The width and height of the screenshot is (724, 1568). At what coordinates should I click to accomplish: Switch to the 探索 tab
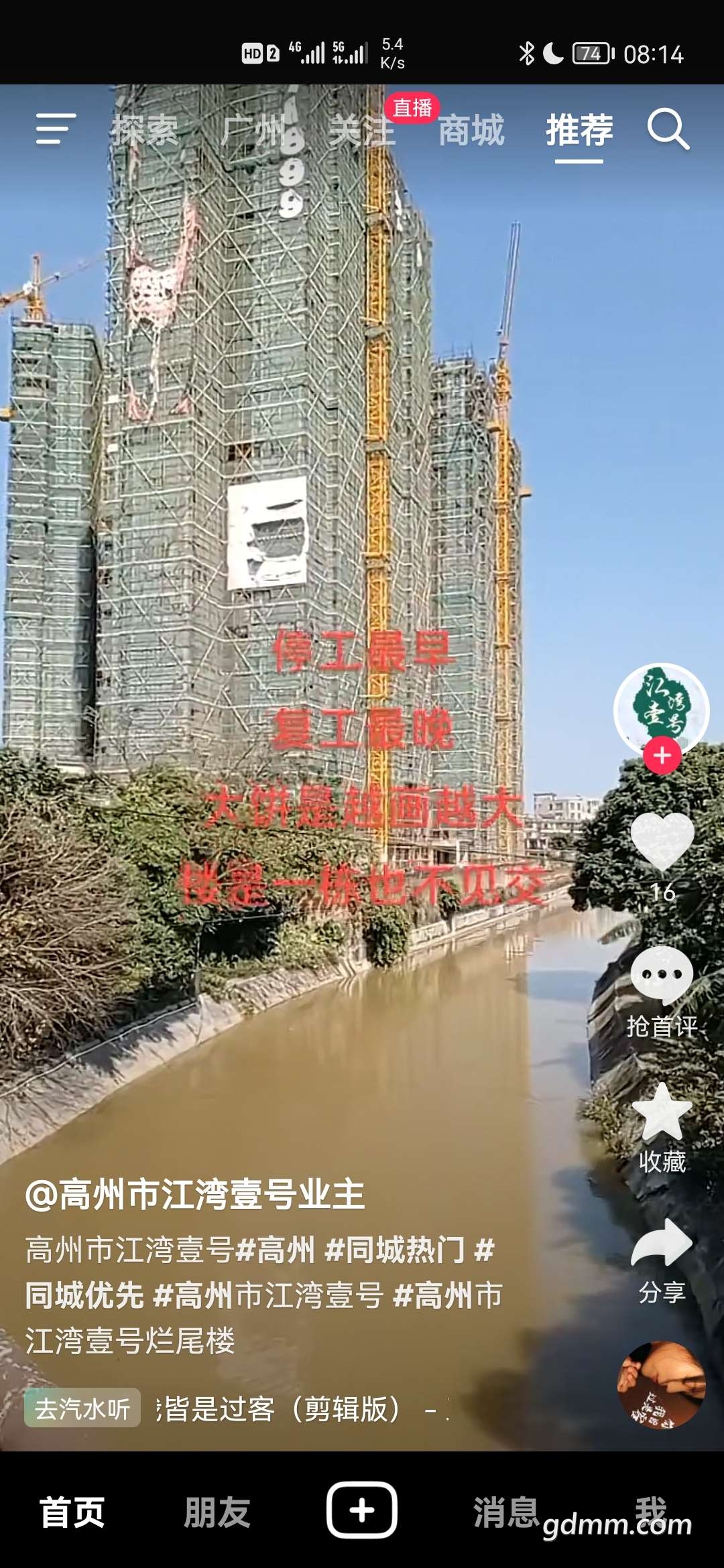pos(145,130)
